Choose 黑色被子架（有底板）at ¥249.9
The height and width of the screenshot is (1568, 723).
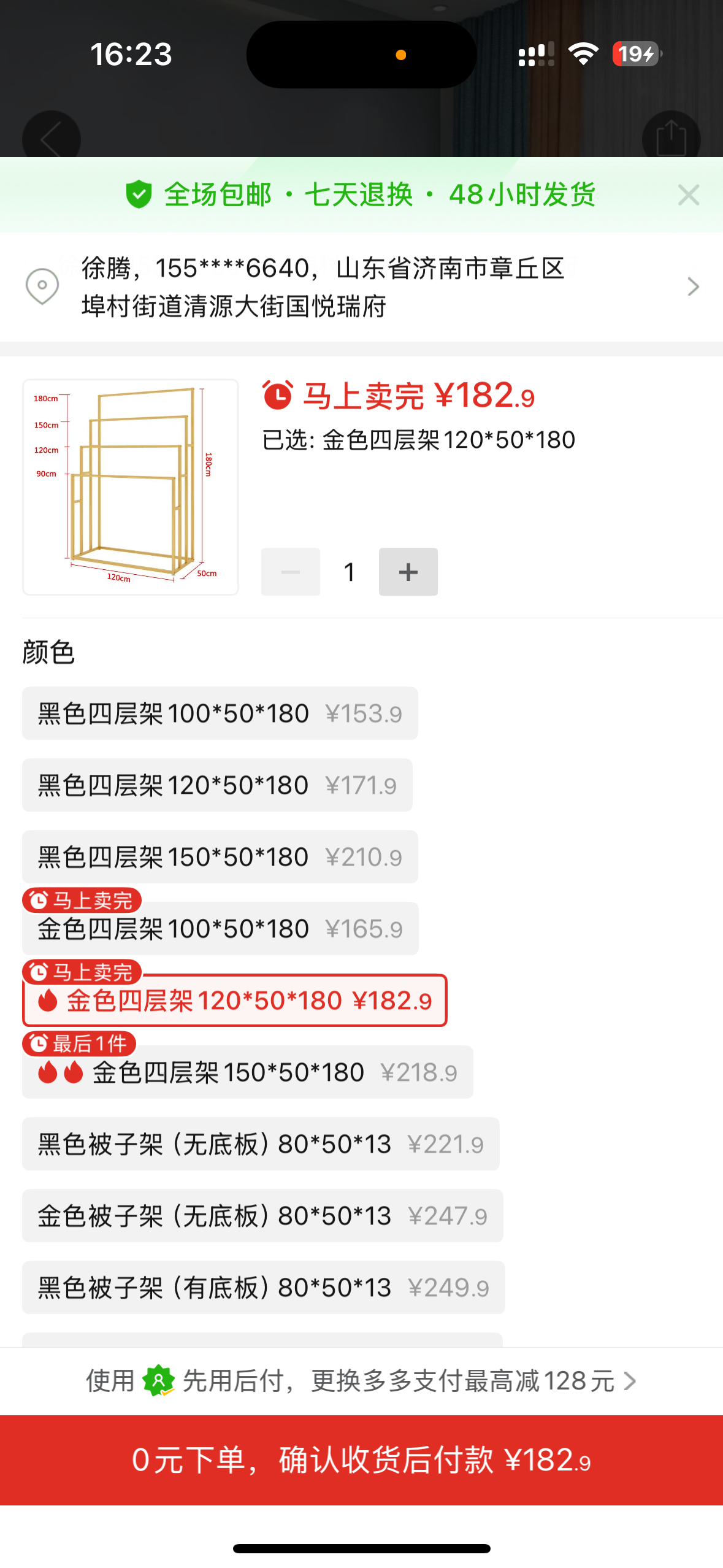(263, 1288)
